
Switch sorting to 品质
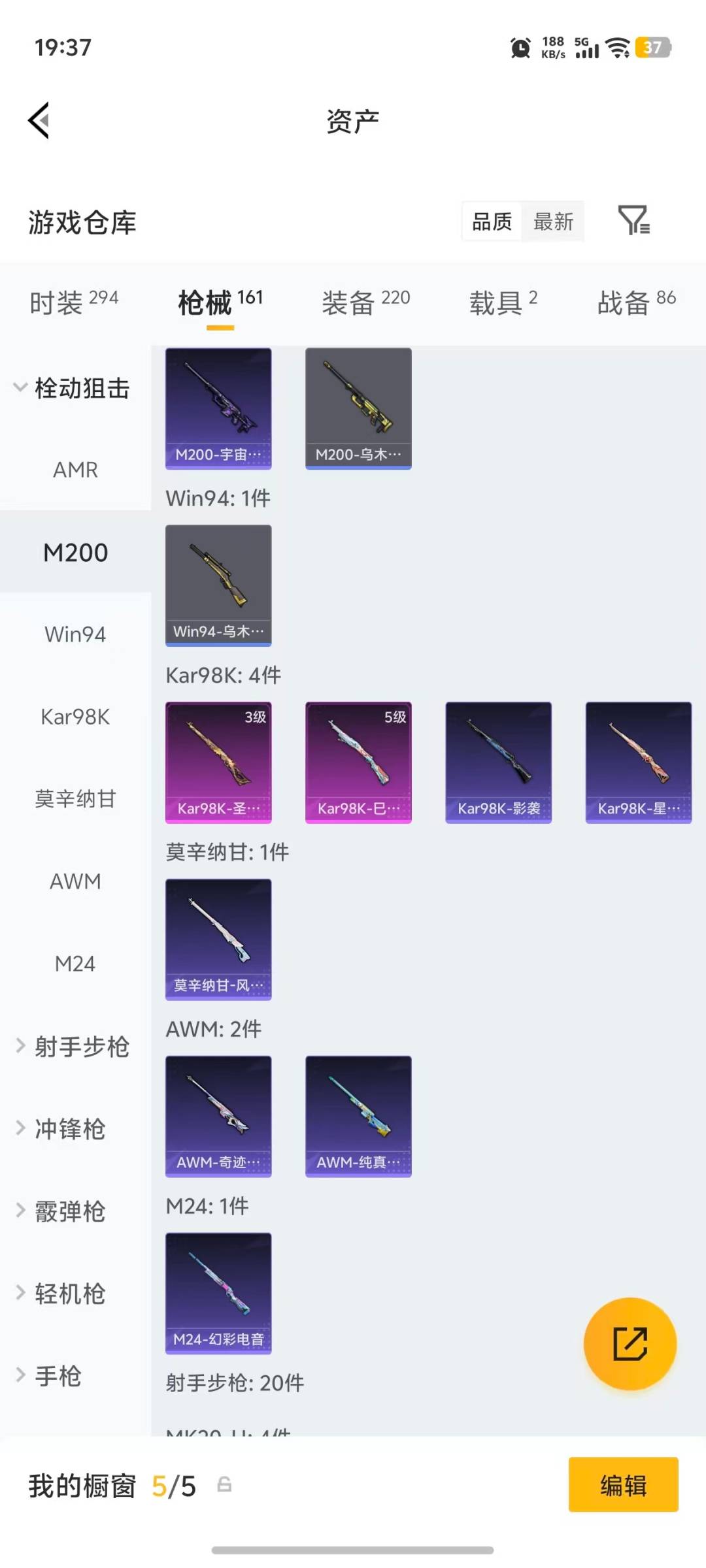coord(490,221)
